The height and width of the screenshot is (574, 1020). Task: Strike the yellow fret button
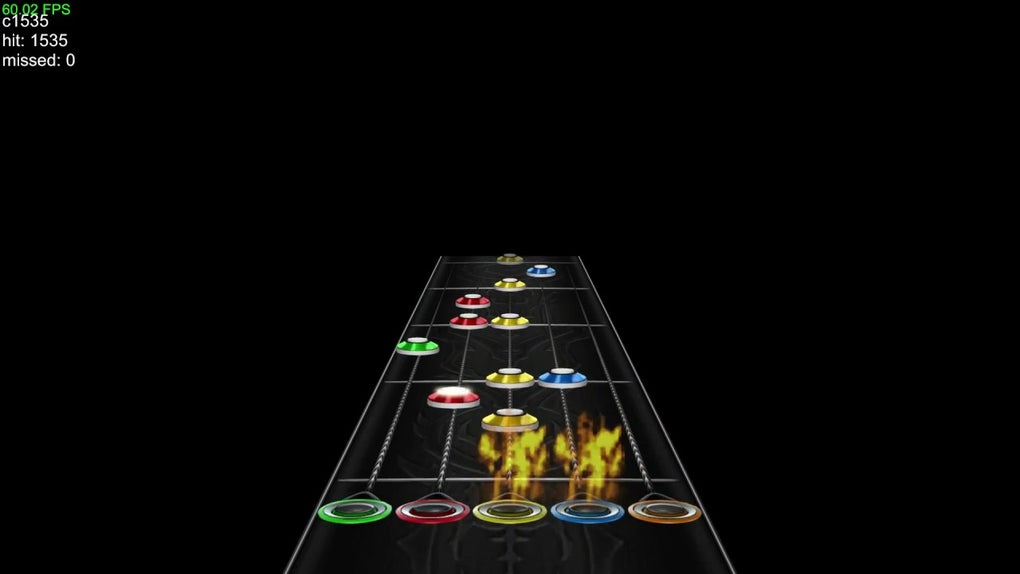(x=510, y=511)
